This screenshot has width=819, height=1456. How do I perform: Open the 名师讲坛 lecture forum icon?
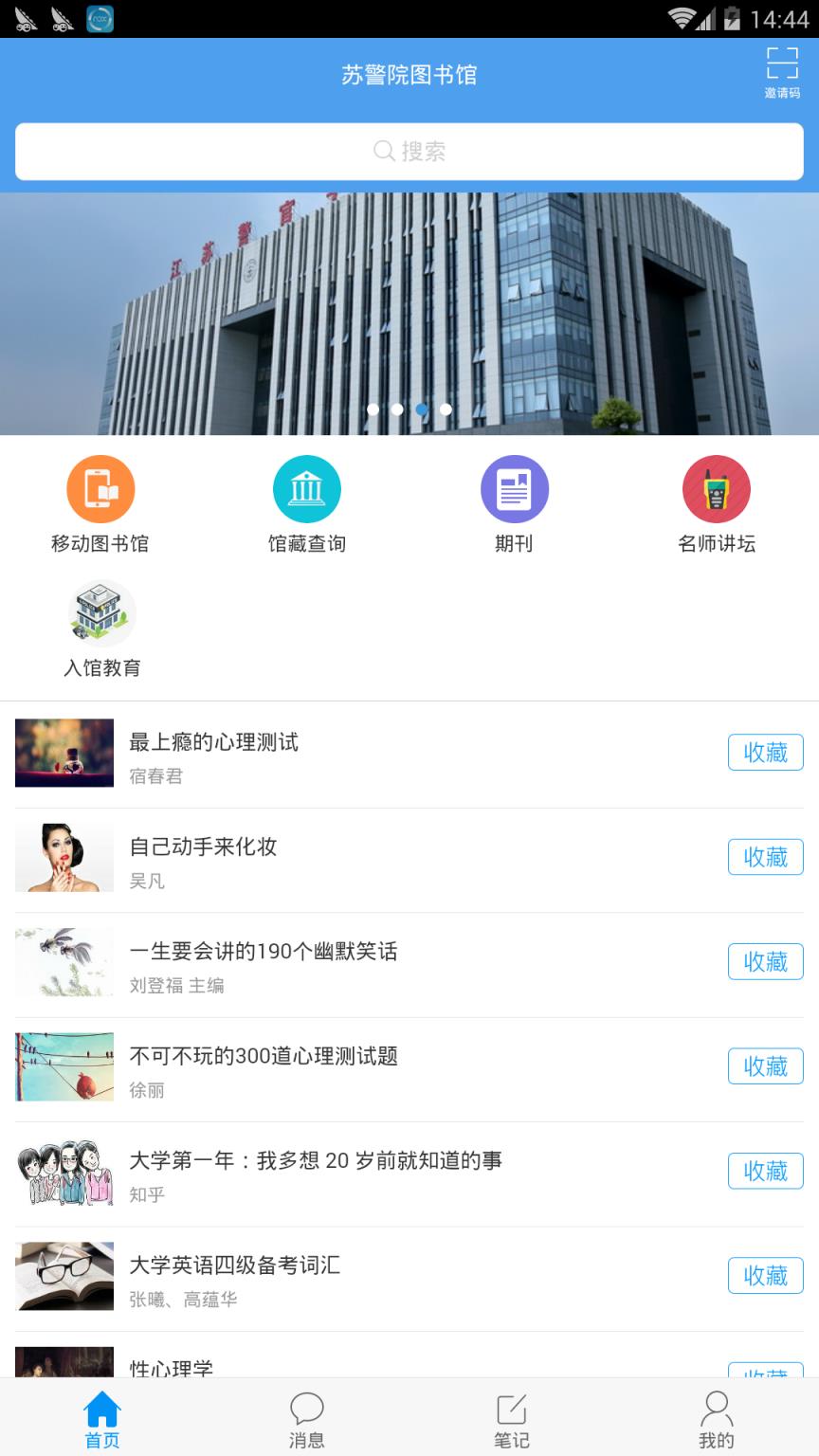tap(718, 487)
